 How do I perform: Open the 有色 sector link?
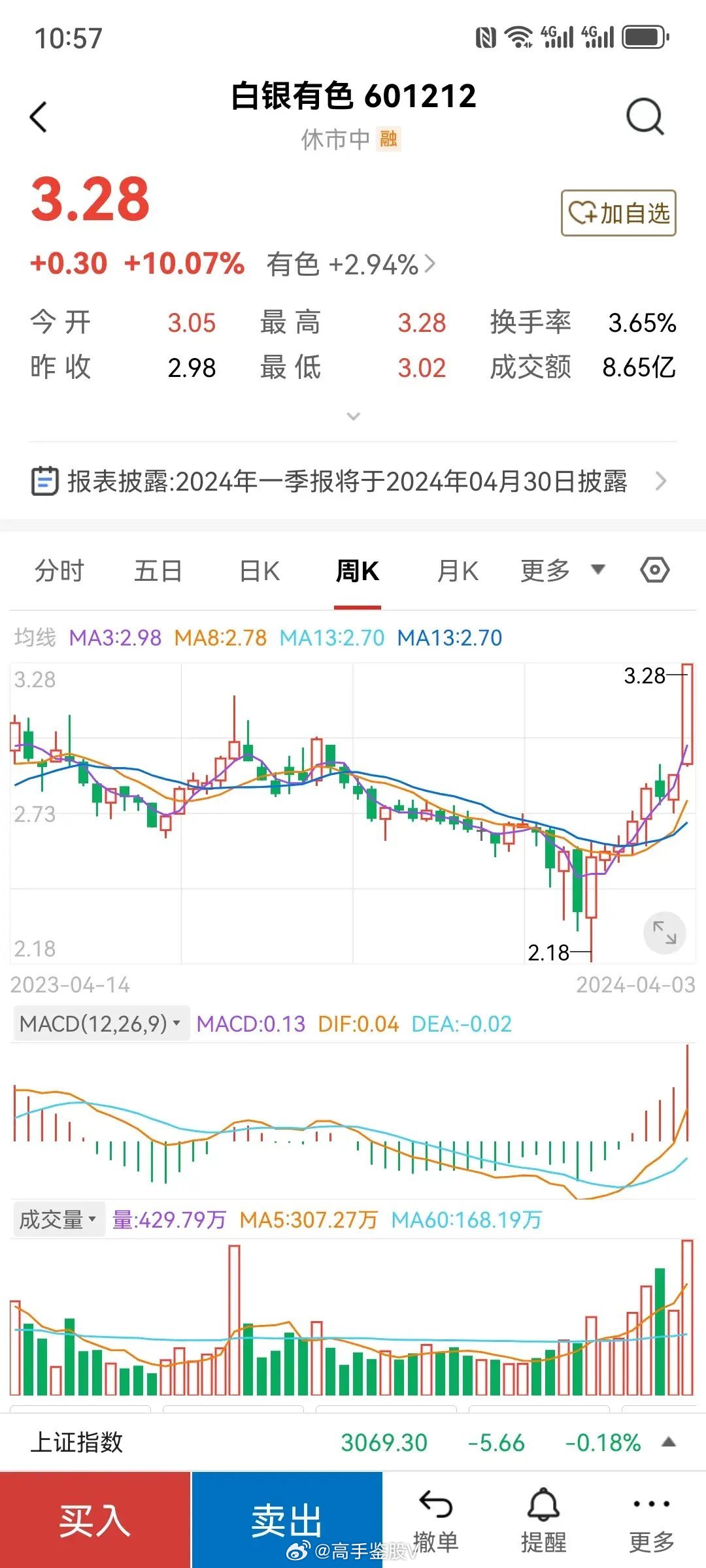351,265
